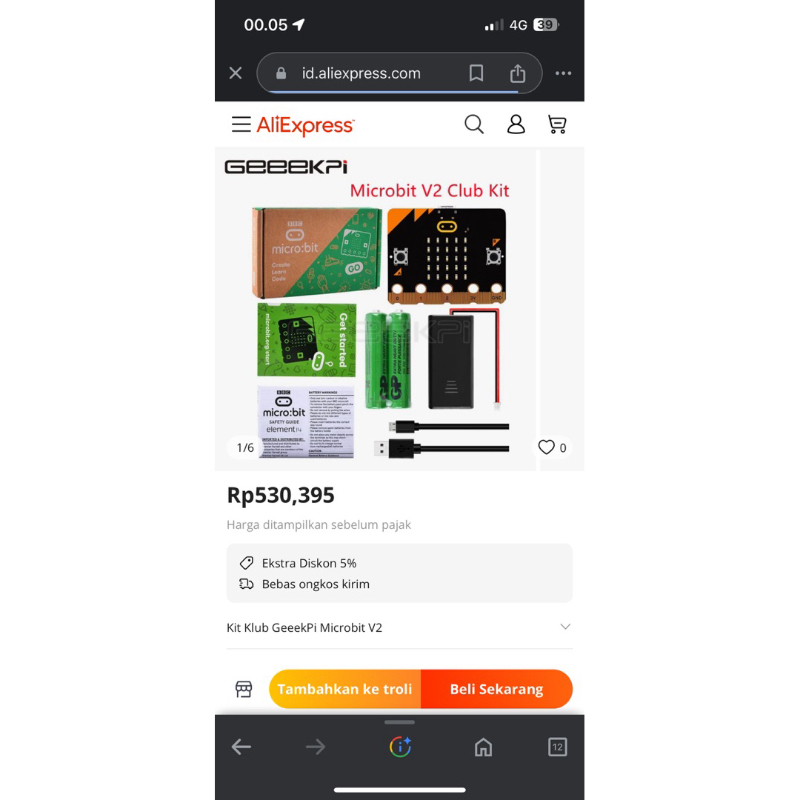Screen dimensions: 800x800
Task: Go to the AliExpress homepage logo
Action: click(x=305, y=126)
